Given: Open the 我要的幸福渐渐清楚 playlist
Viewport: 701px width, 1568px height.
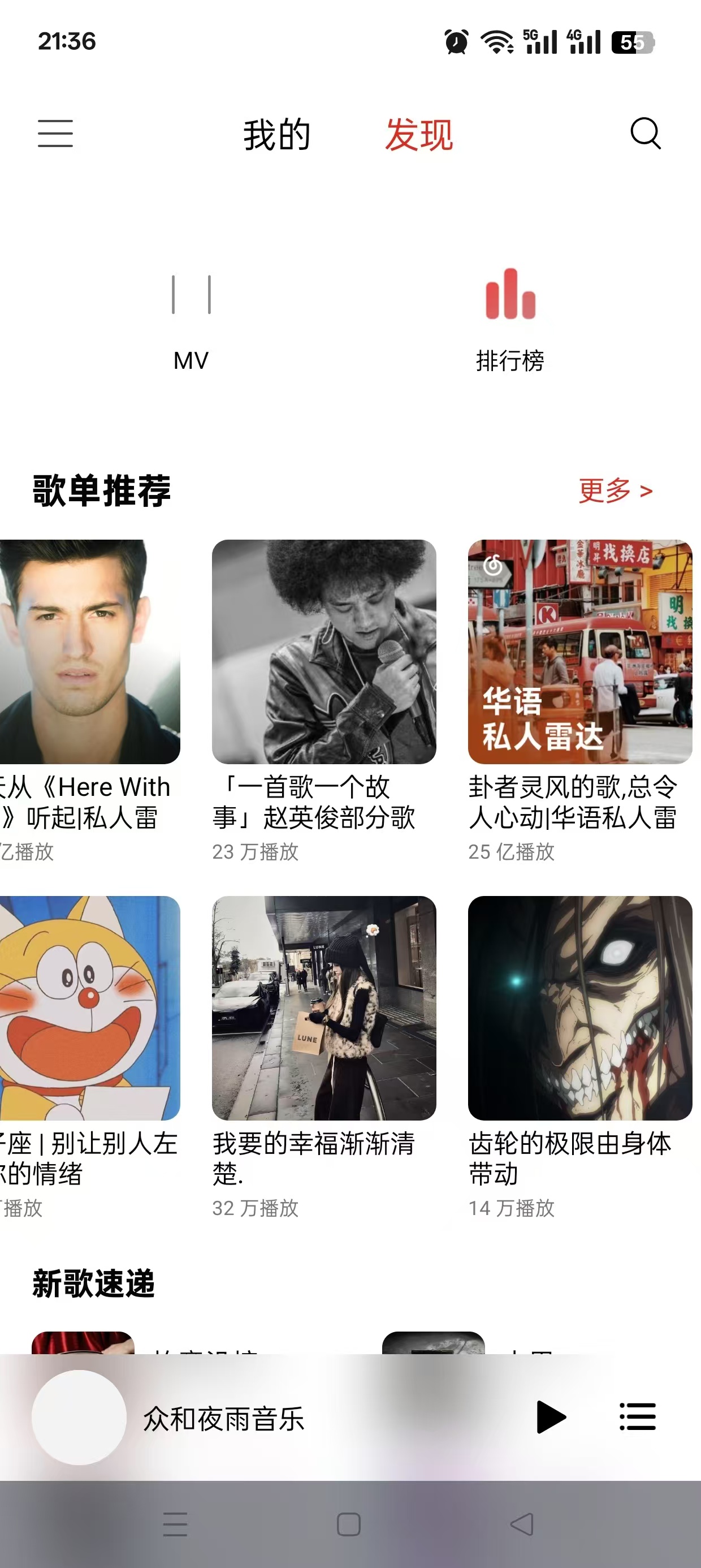Looking at the screenshot, I should click(x=324, y=1007).
